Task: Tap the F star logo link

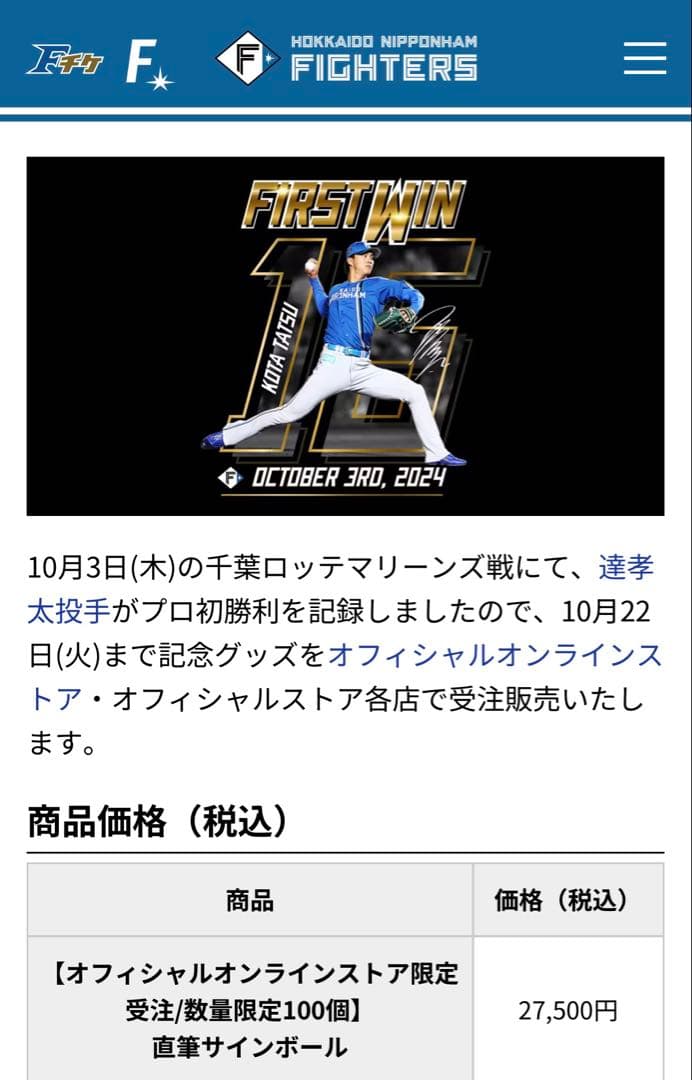Action: click(148, 63)
